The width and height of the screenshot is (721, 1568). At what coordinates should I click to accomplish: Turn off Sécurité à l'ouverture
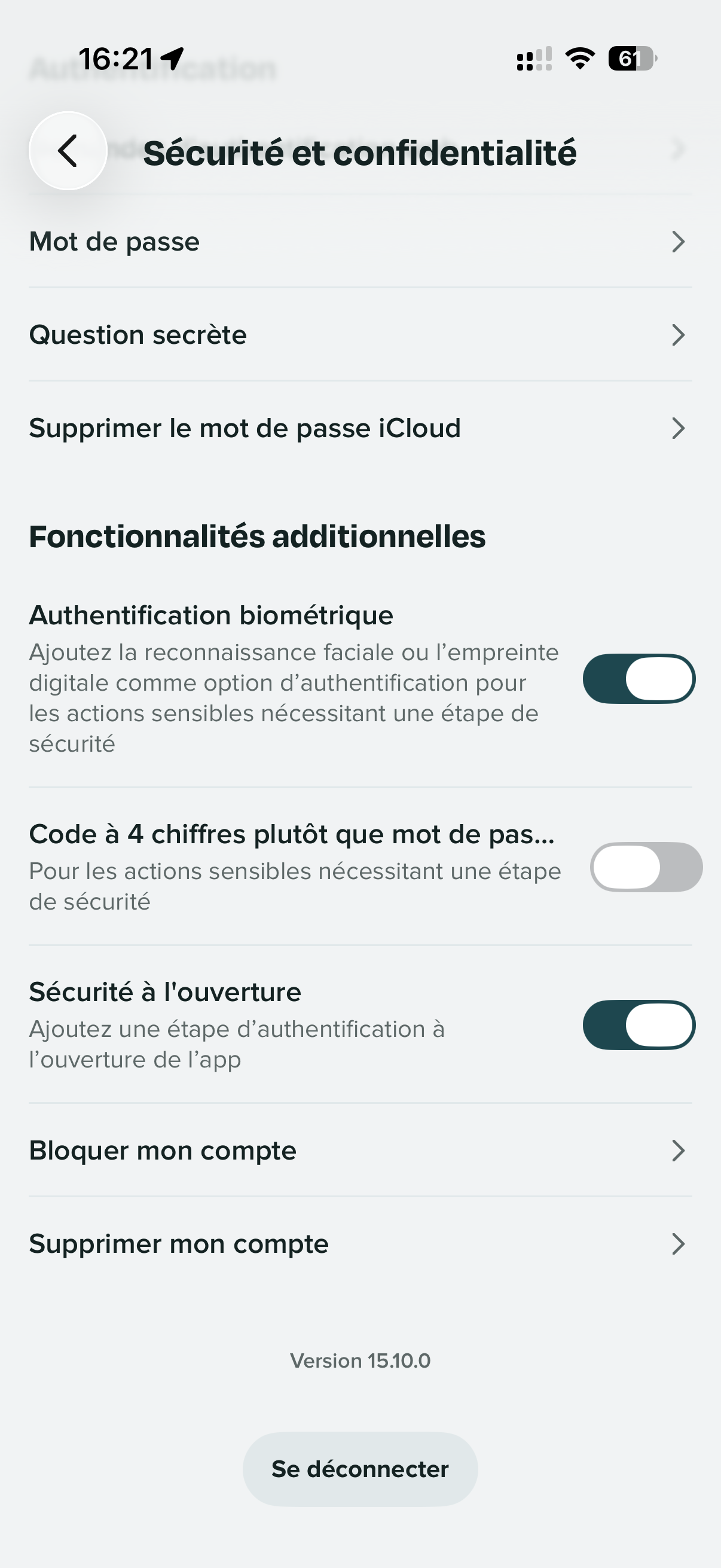(x=639, y=1025)
